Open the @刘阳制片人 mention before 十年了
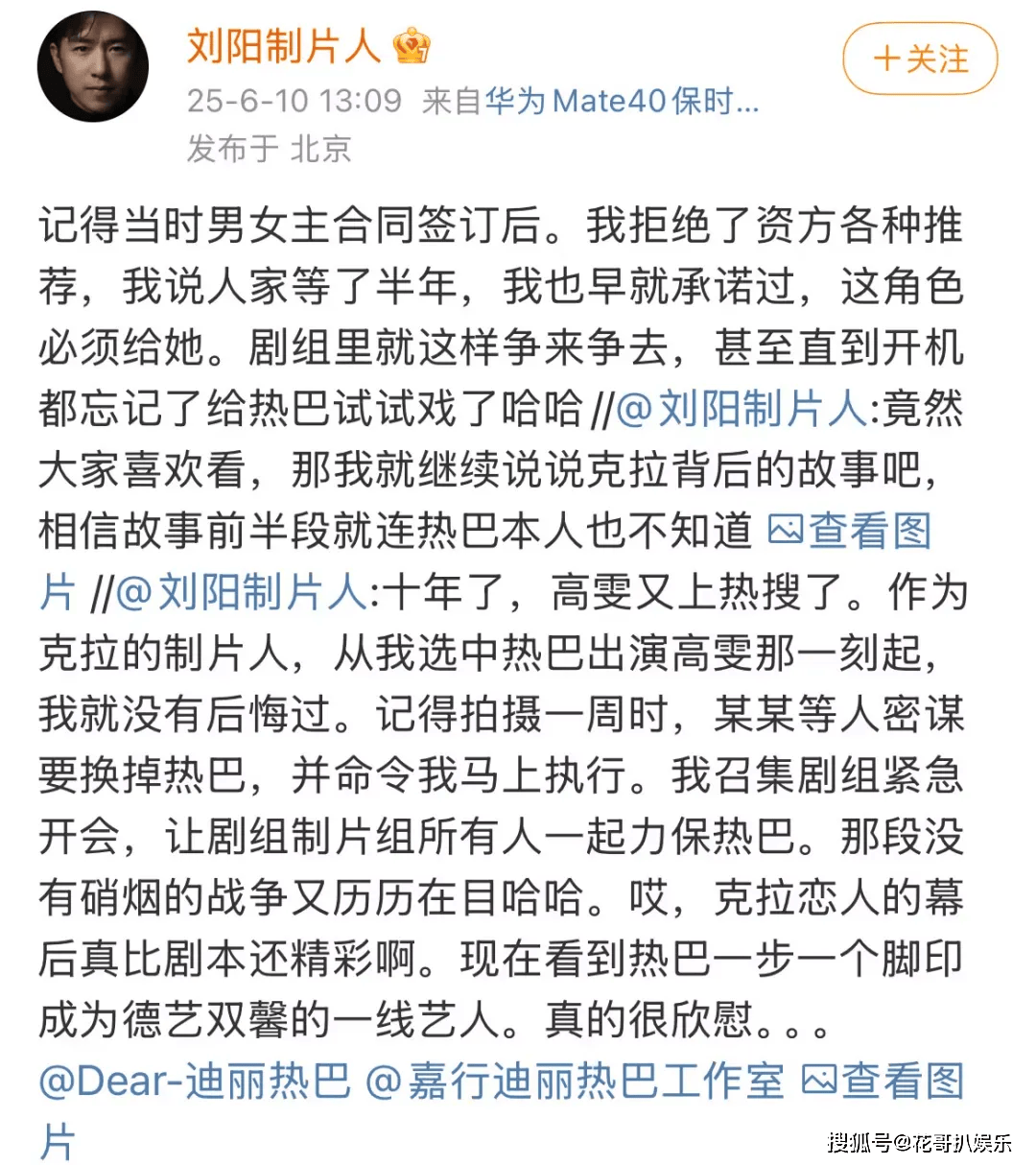This screenshot has height=1165, width=1036. pos(242,592)
